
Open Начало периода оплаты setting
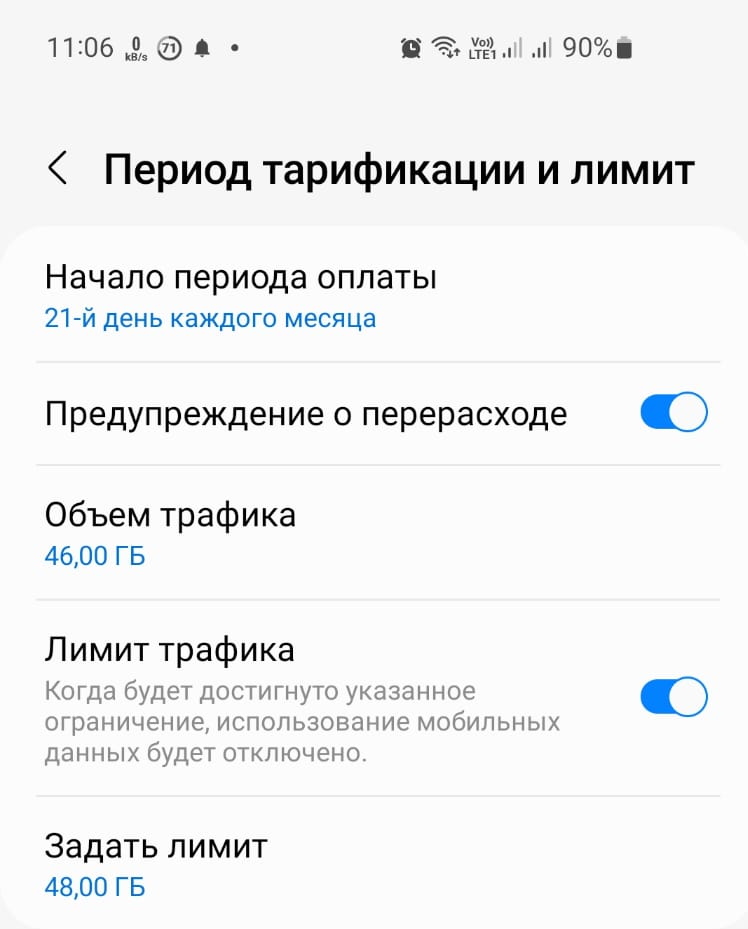tap(240, 296)
